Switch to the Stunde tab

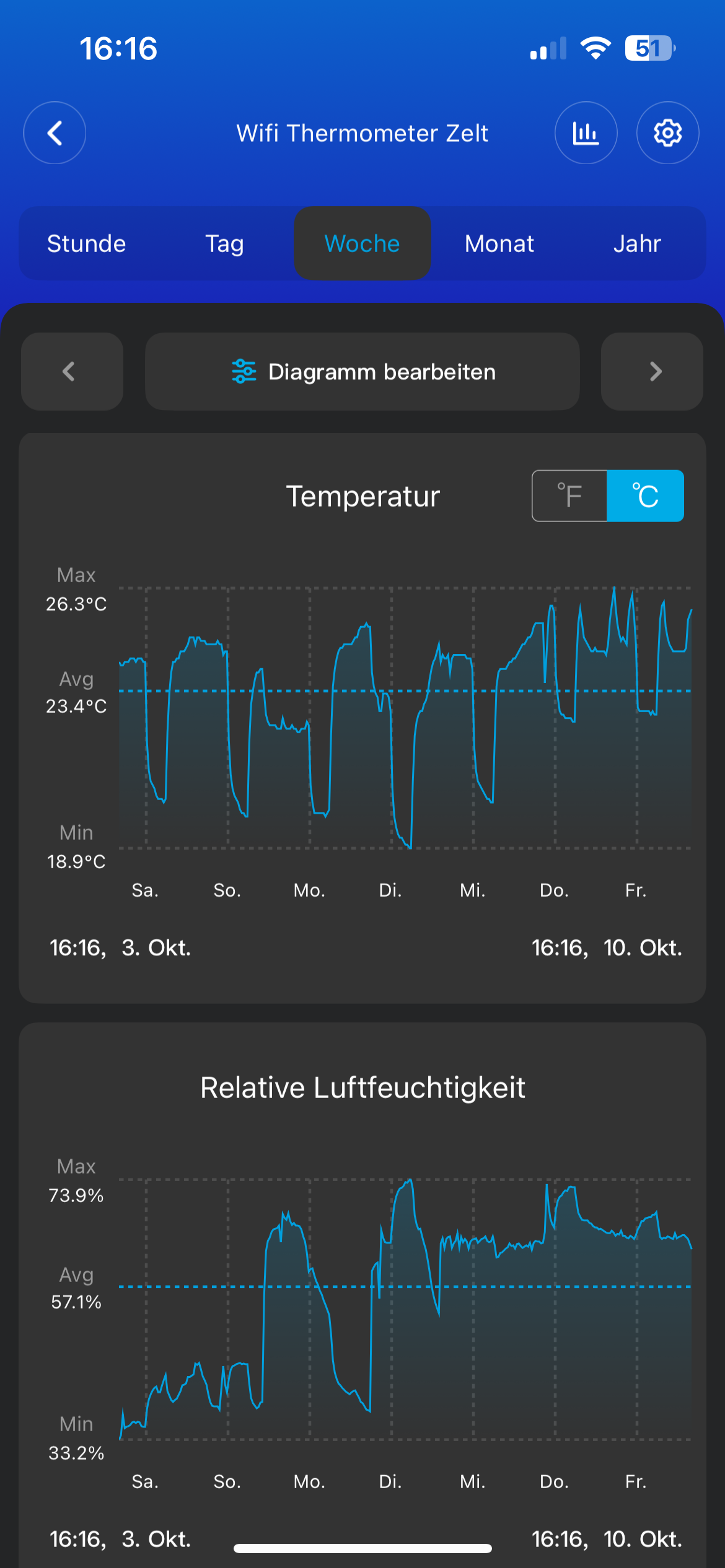point(87,243)
